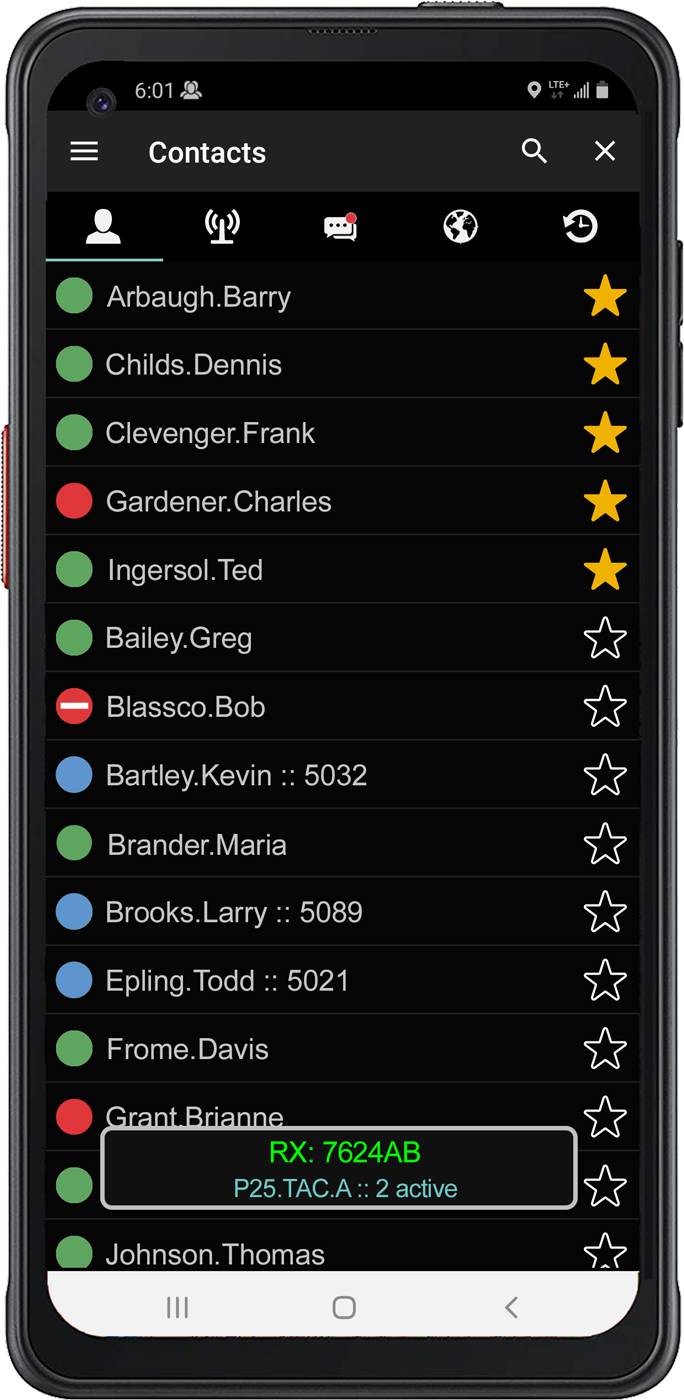Open the RX 7624AB call banner
684x1400 pixels.
coord(339,1168)
